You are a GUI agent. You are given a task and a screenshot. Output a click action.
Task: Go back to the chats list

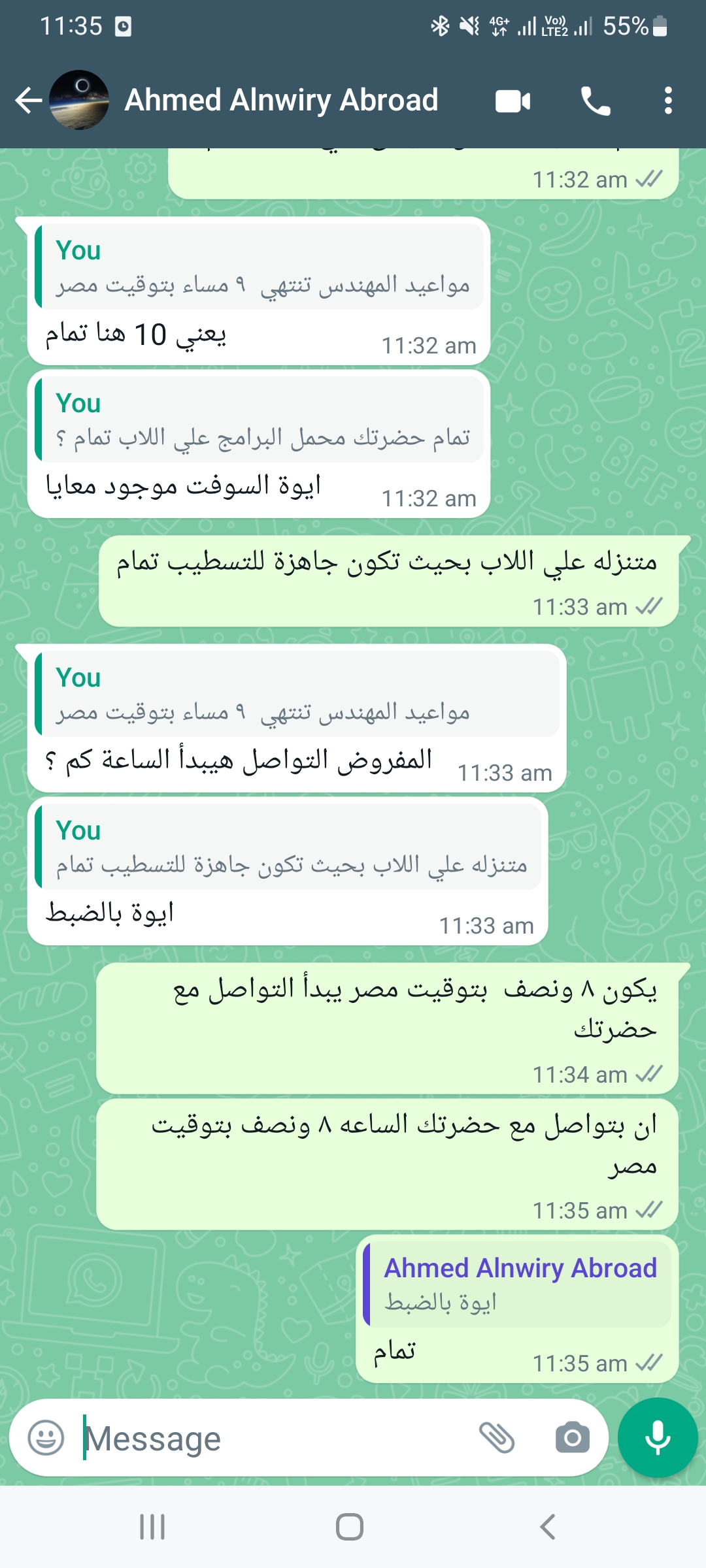(29, 101)
